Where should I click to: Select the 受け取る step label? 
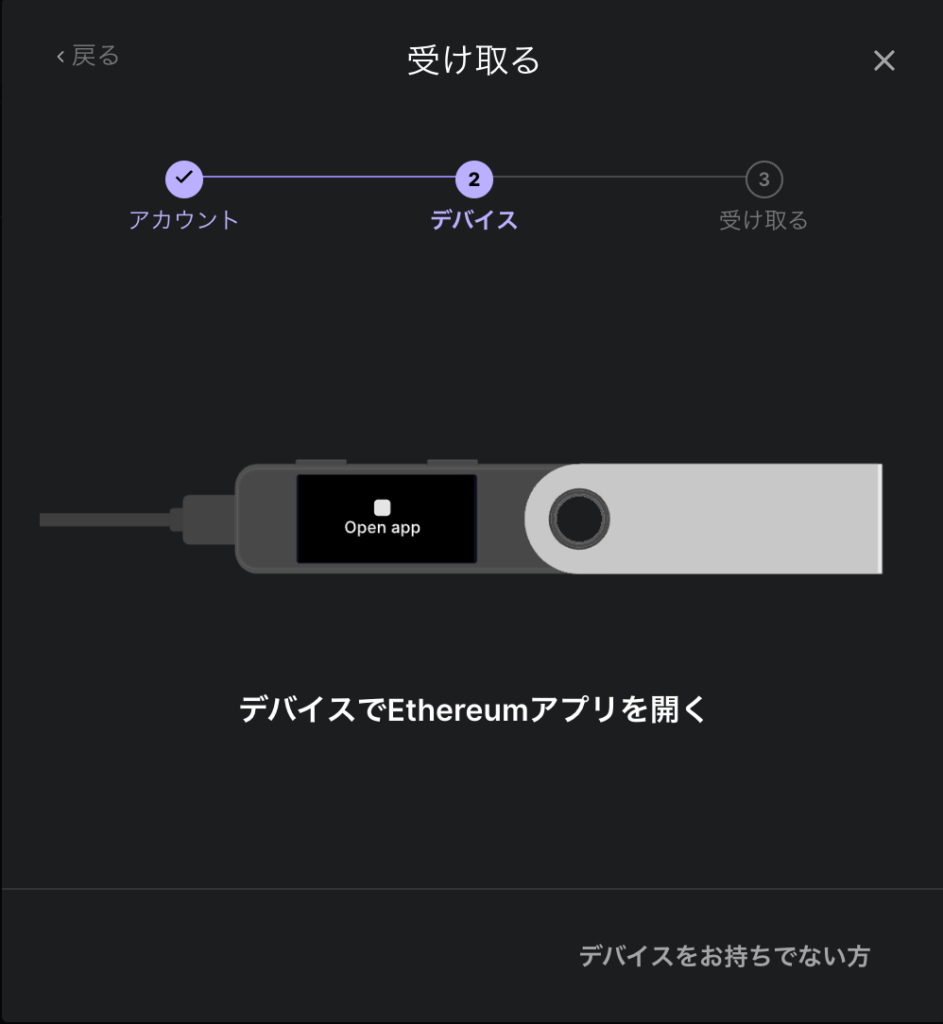[x=763, y=219]
